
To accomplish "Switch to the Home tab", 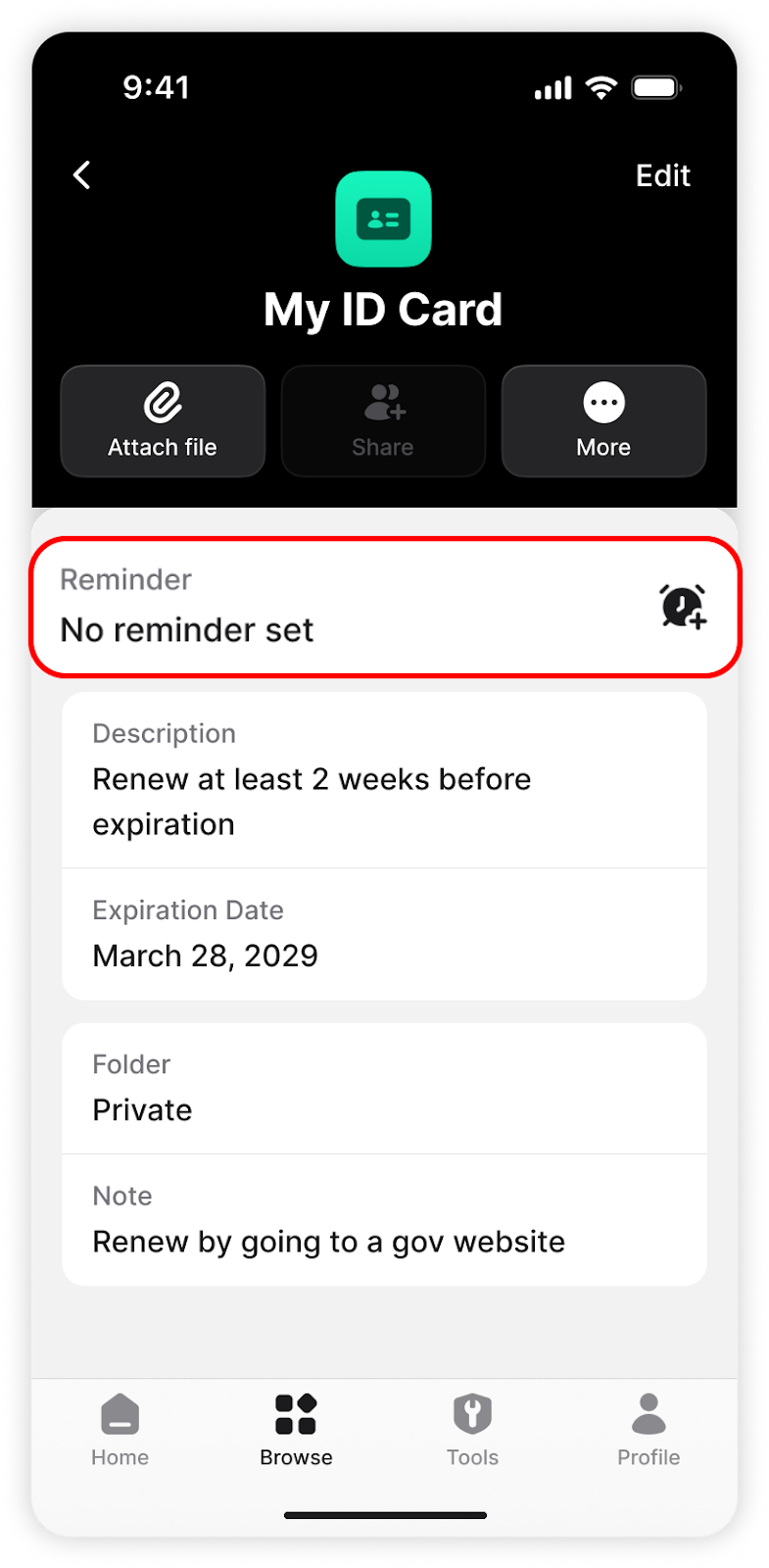I will (120, 1430).
